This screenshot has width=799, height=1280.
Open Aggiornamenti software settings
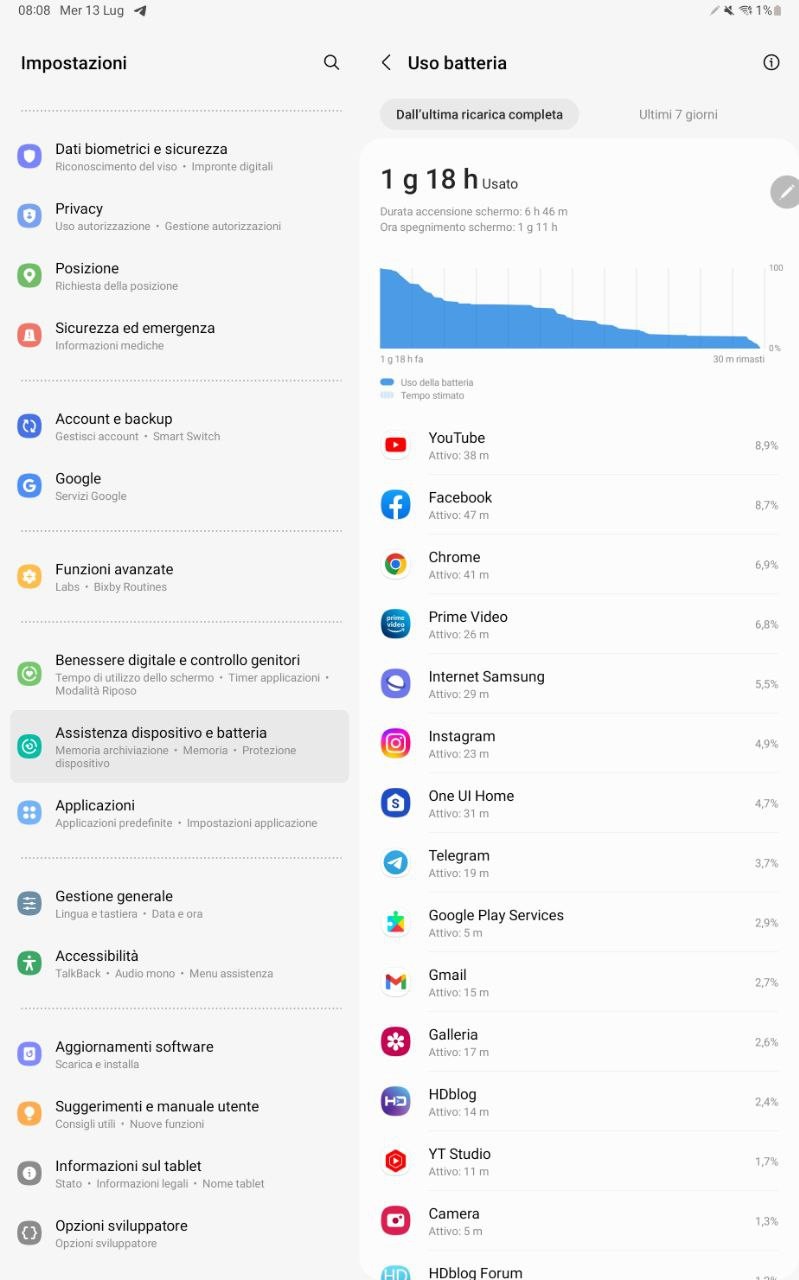[180, 1054]
